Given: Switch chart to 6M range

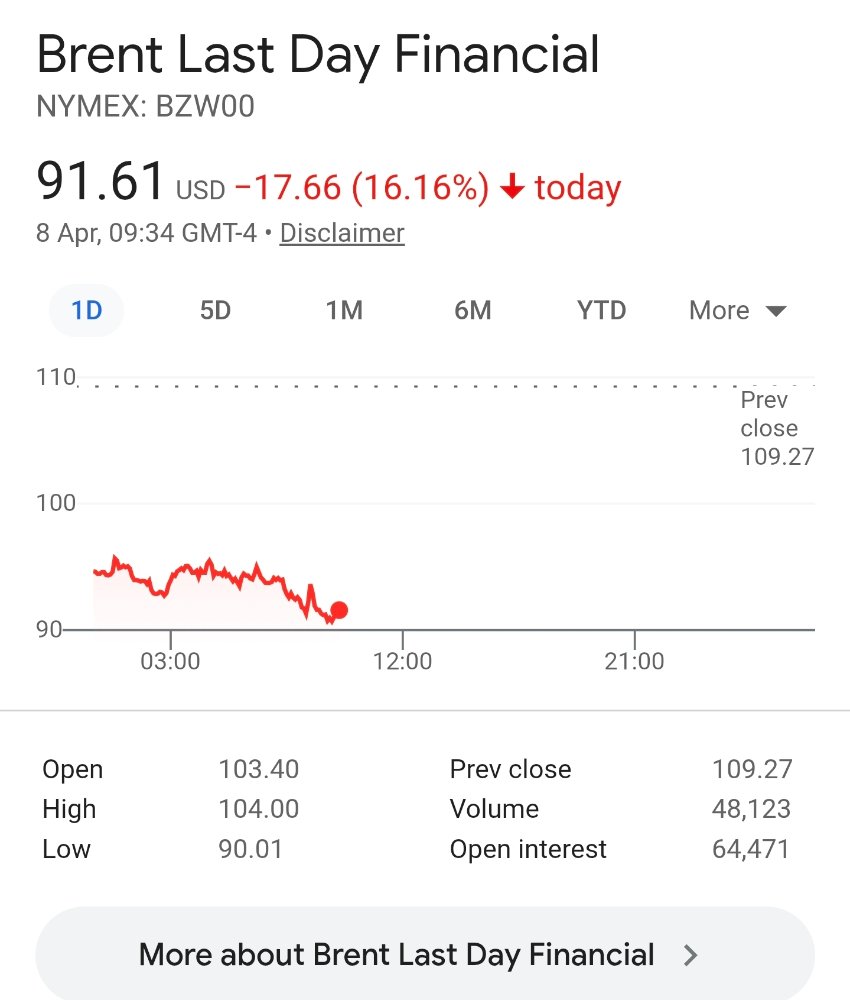Looking at the screenshot, I should [x=473, y=311].
